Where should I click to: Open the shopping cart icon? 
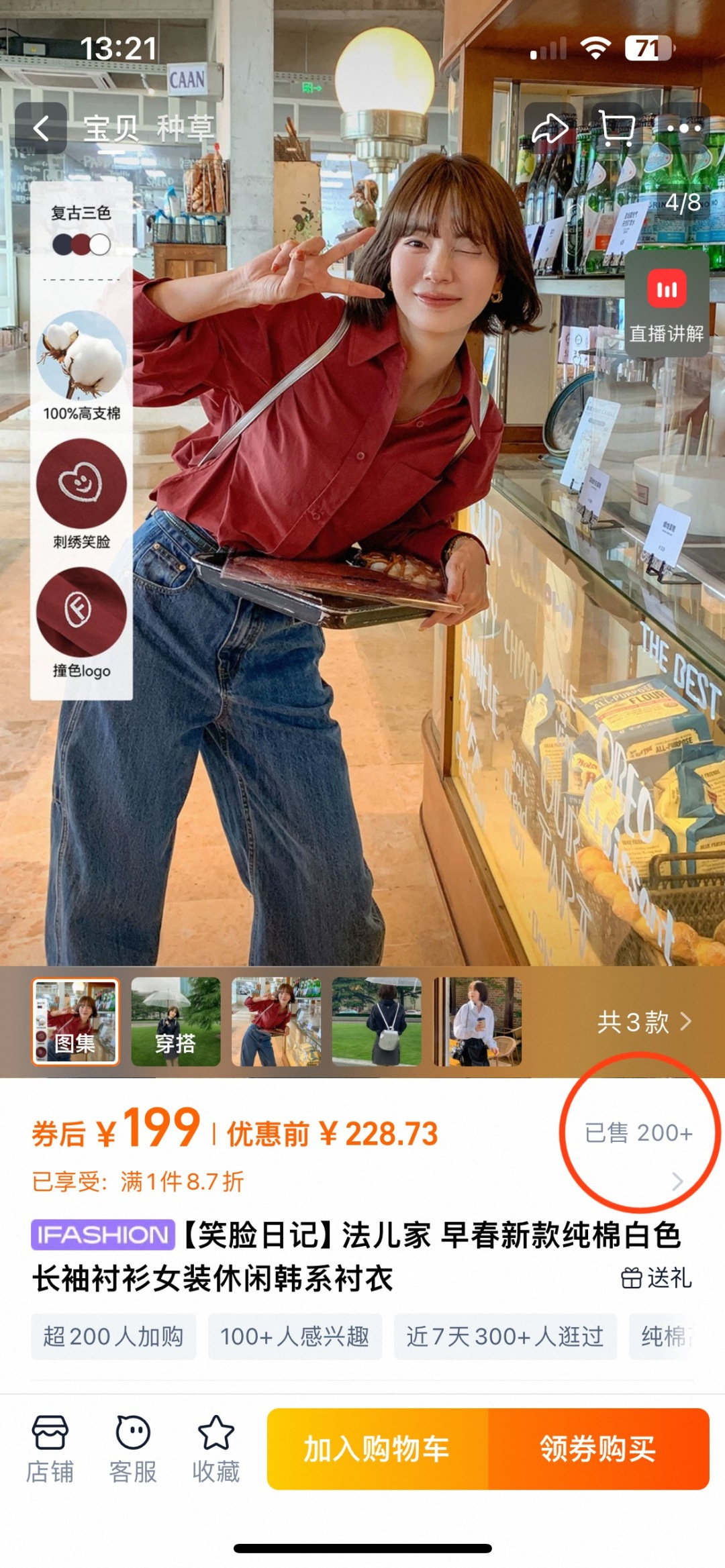pyautogui.click(x=617, y=128)
